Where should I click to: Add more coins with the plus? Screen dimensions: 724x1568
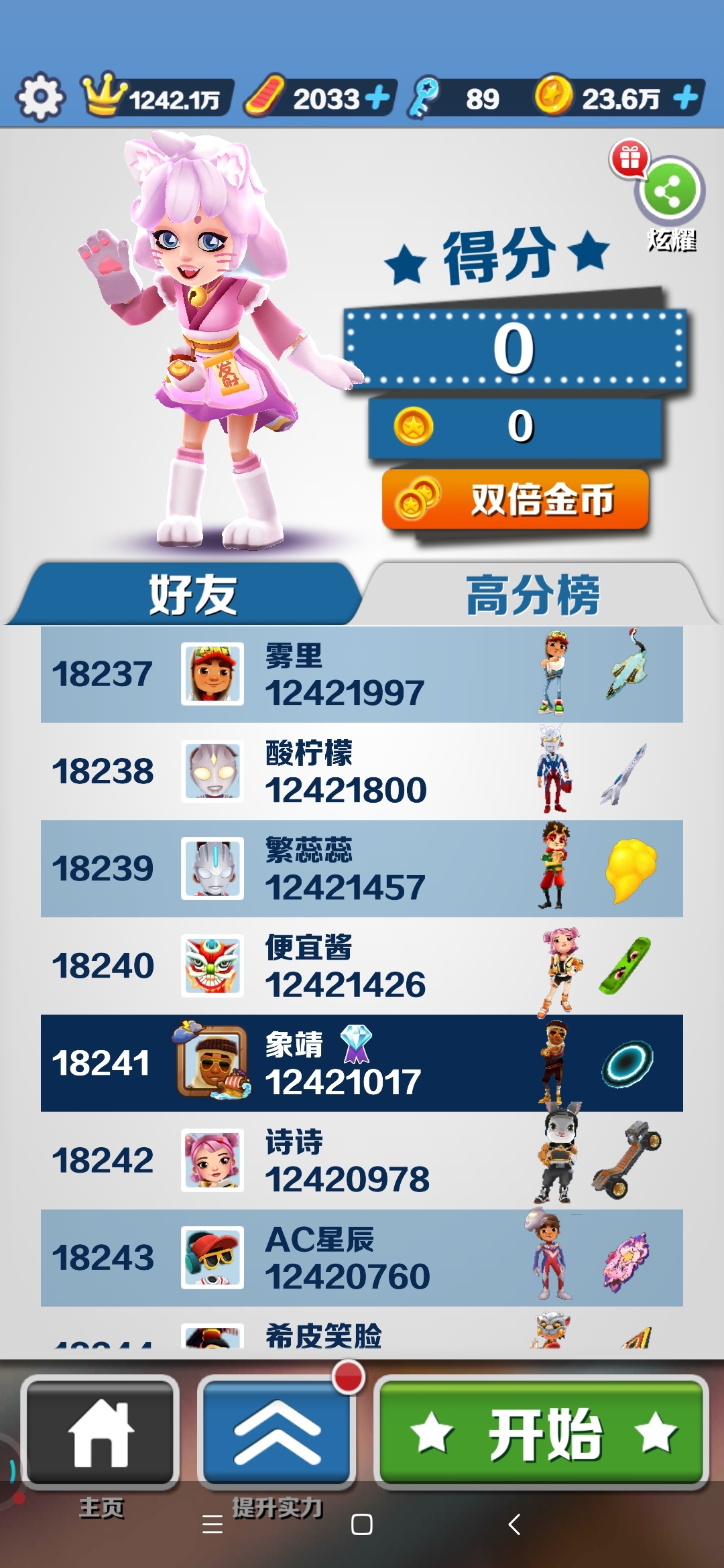[x=686, y=98]
